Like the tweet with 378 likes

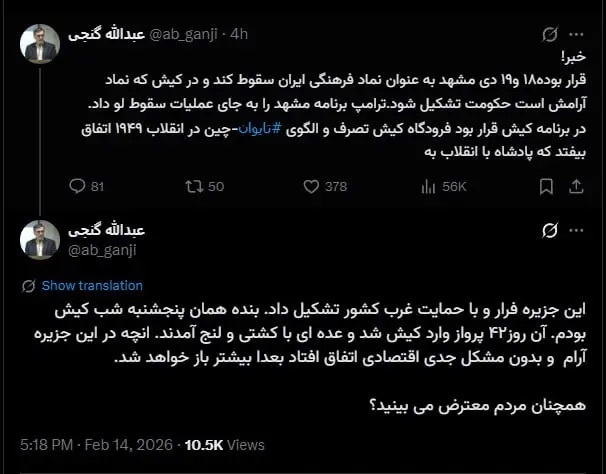(310, 186)
